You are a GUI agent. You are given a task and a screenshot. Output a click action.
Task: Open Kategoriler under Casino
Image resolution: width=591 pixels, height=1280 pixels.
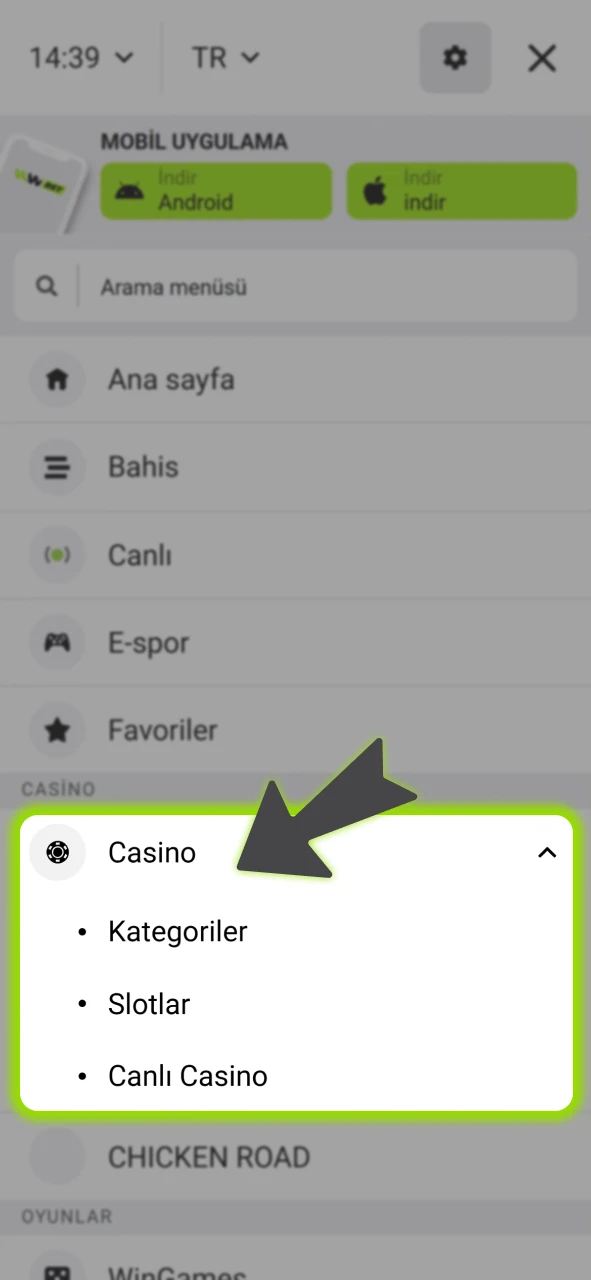178,932
